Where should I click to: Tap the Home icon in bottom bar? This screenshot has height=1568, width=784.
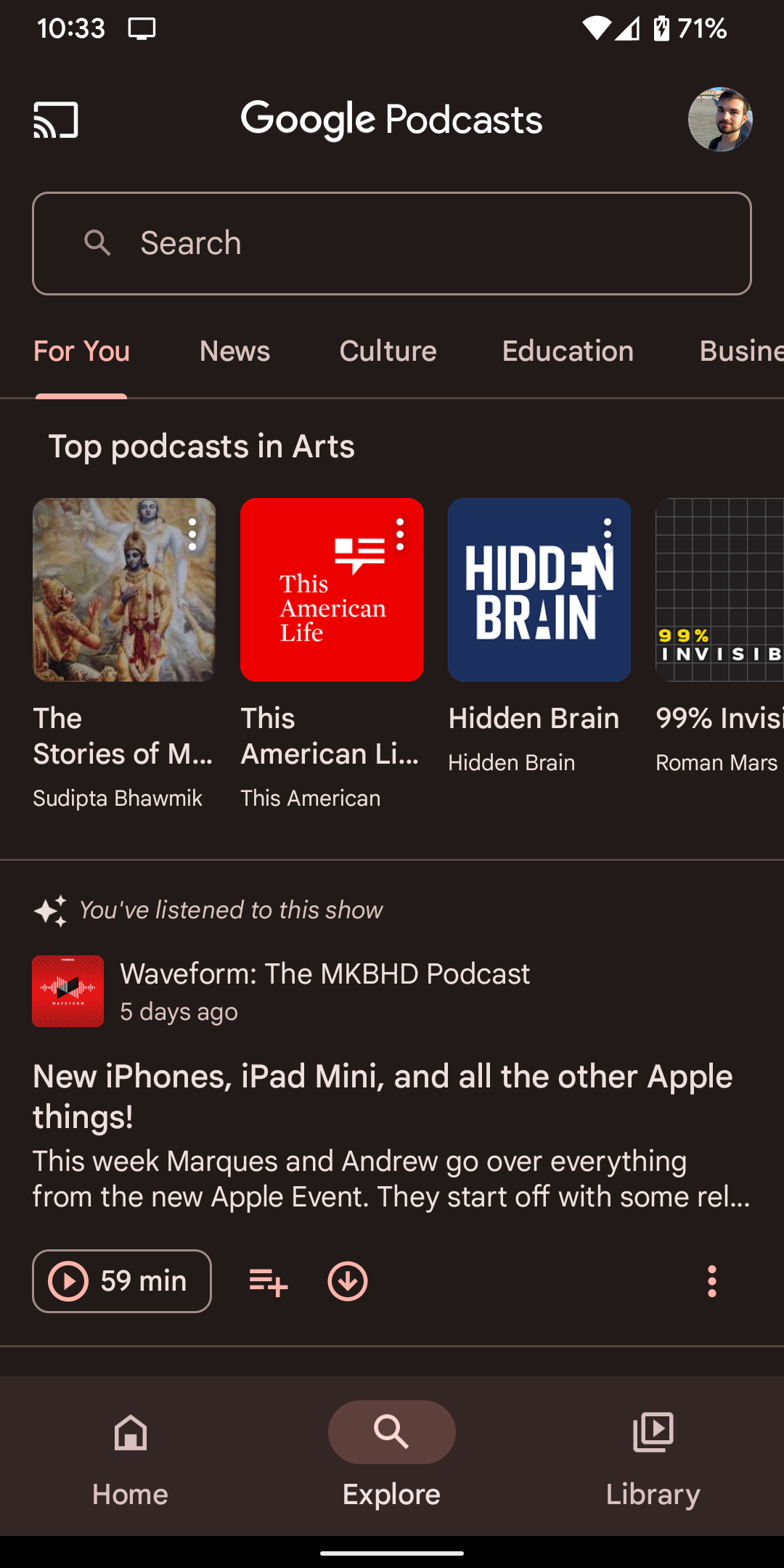131,1432
